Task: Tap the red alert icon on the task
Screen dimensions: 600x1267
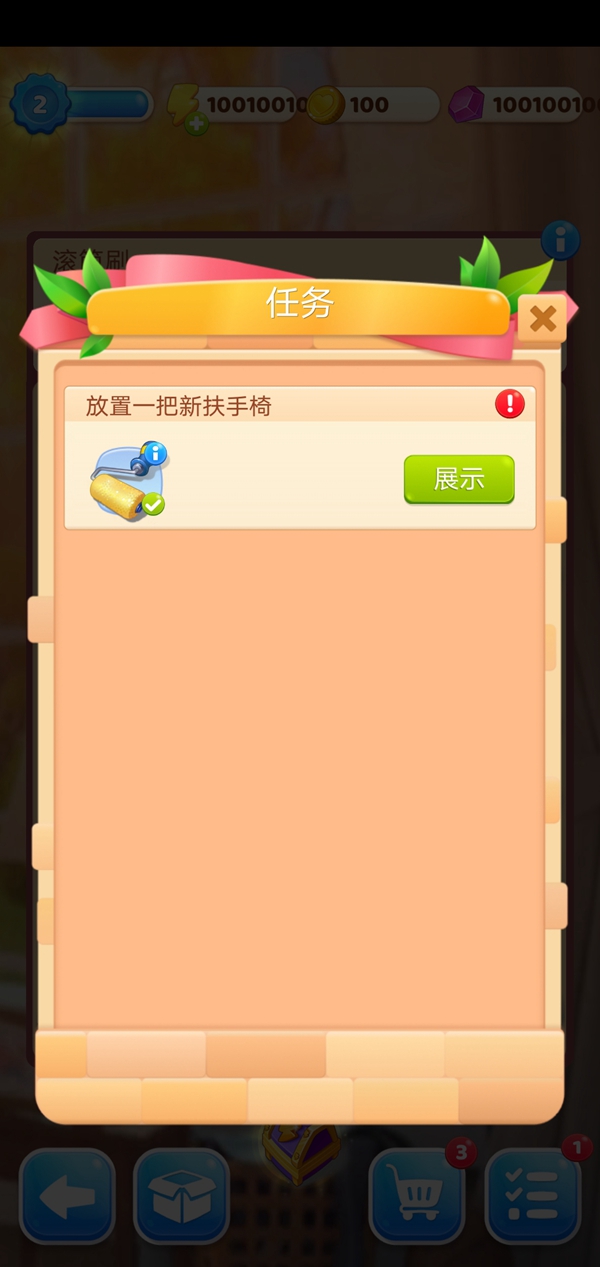Action: (x=510, y=404)
